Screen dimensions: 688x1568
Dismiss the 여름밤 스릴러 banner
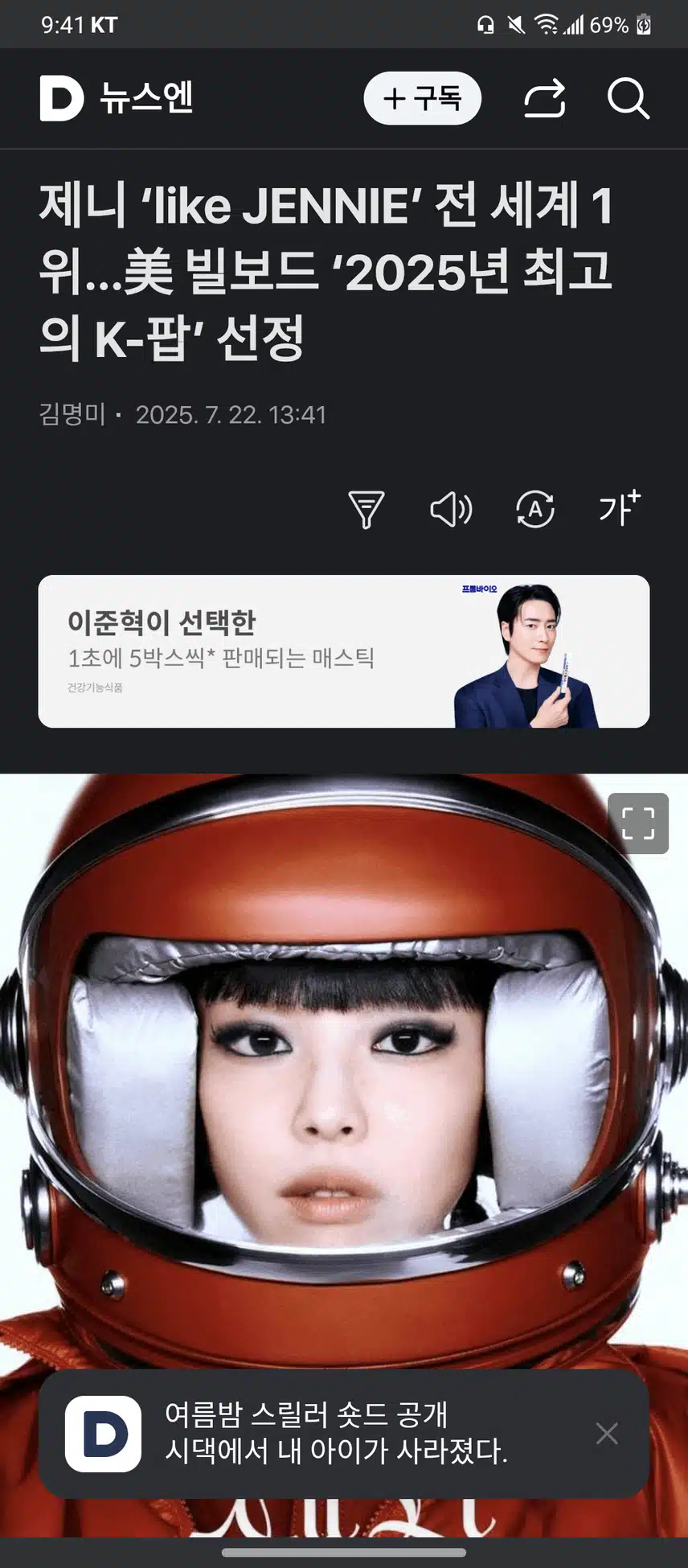(x=607, y=1433)
